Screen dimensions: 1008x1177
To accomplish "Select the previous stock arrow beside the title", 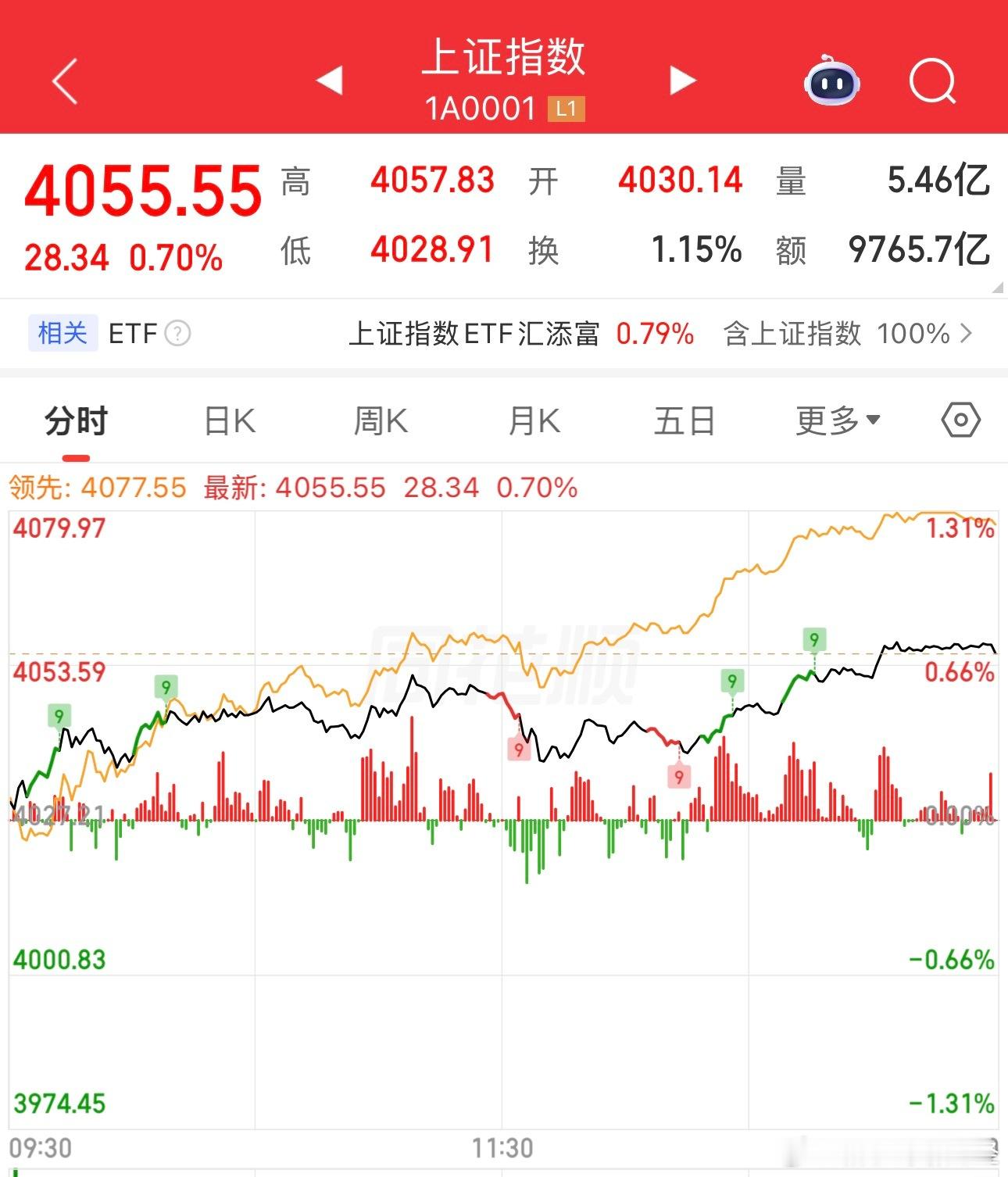I will [328, 81].
